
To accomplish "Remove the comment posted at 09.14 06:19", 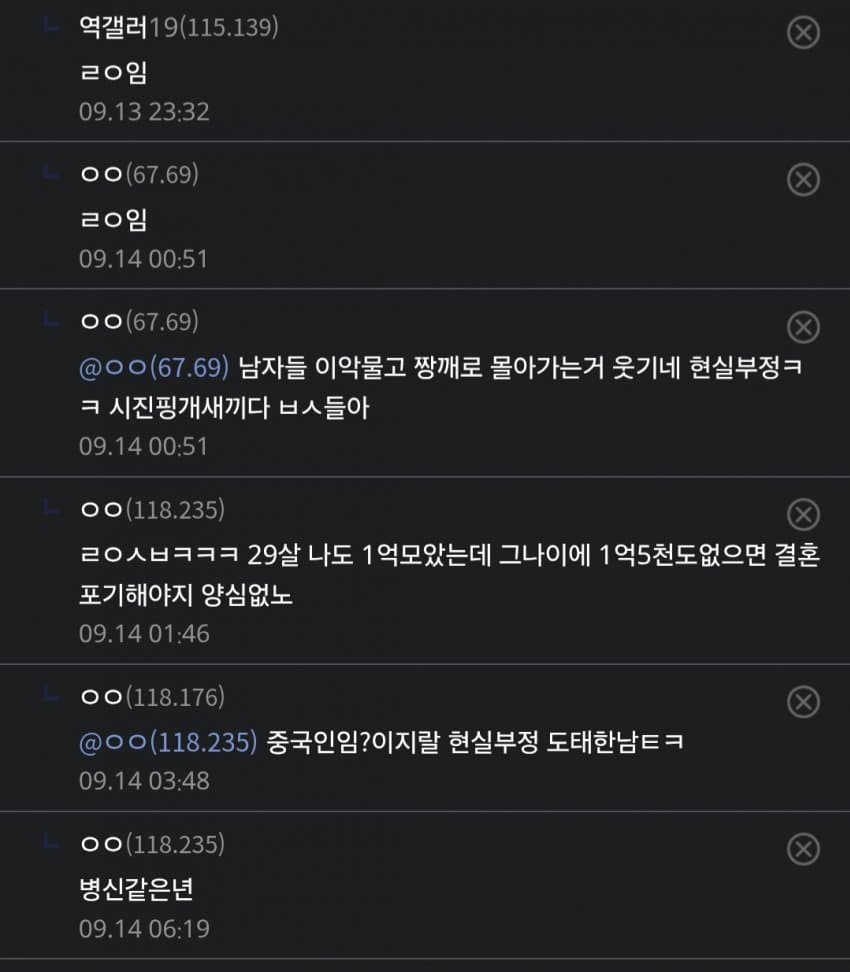I will pos(804,849).
